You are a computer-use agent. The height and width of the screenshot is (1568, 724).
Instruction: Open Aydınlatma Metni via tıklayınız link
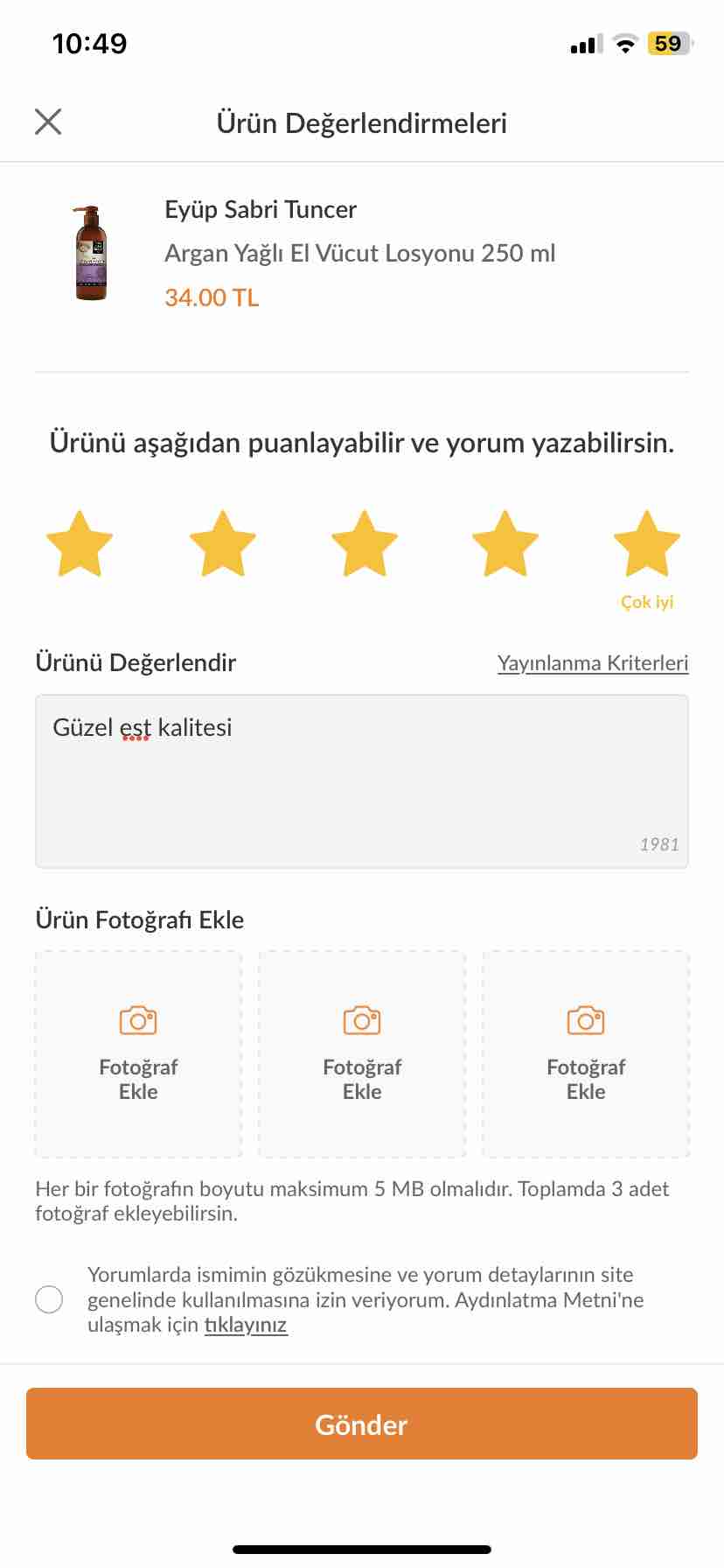[x=246, y=1325]
